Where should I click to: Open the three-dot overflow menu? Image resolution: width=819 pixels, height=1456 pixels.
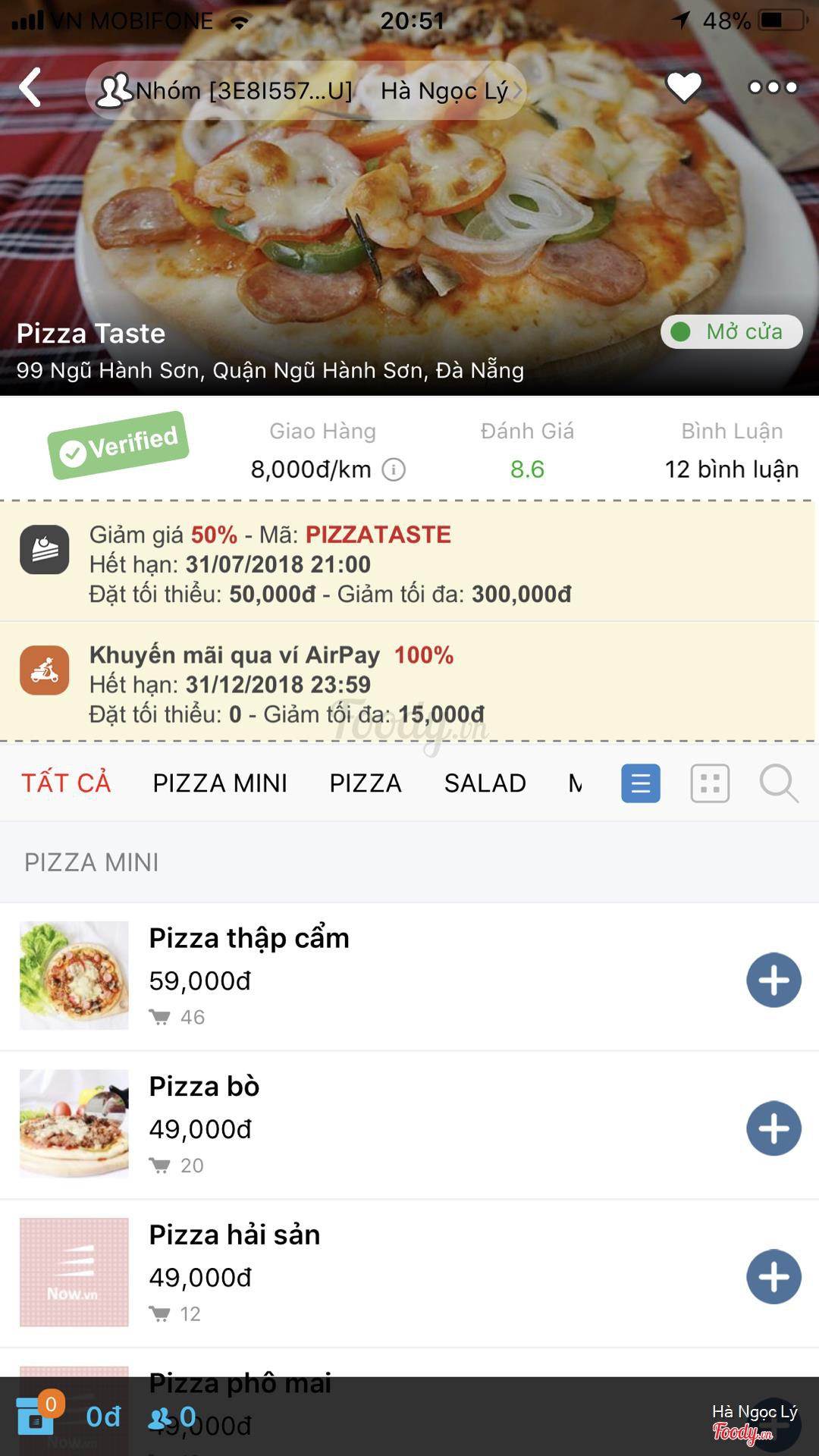(x=773, y=88)
